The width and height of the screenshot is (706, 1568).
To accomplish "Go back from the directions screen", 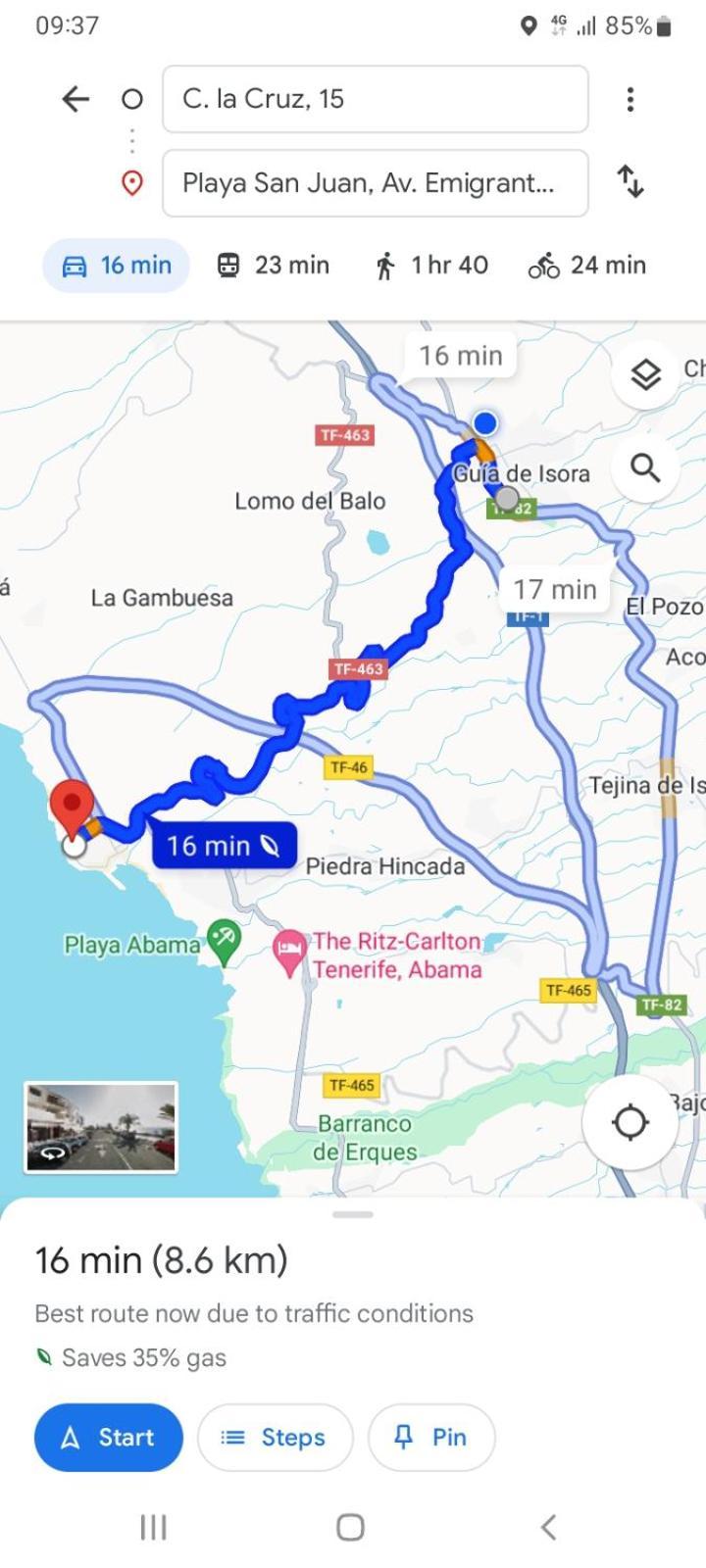I will point(76,99).
